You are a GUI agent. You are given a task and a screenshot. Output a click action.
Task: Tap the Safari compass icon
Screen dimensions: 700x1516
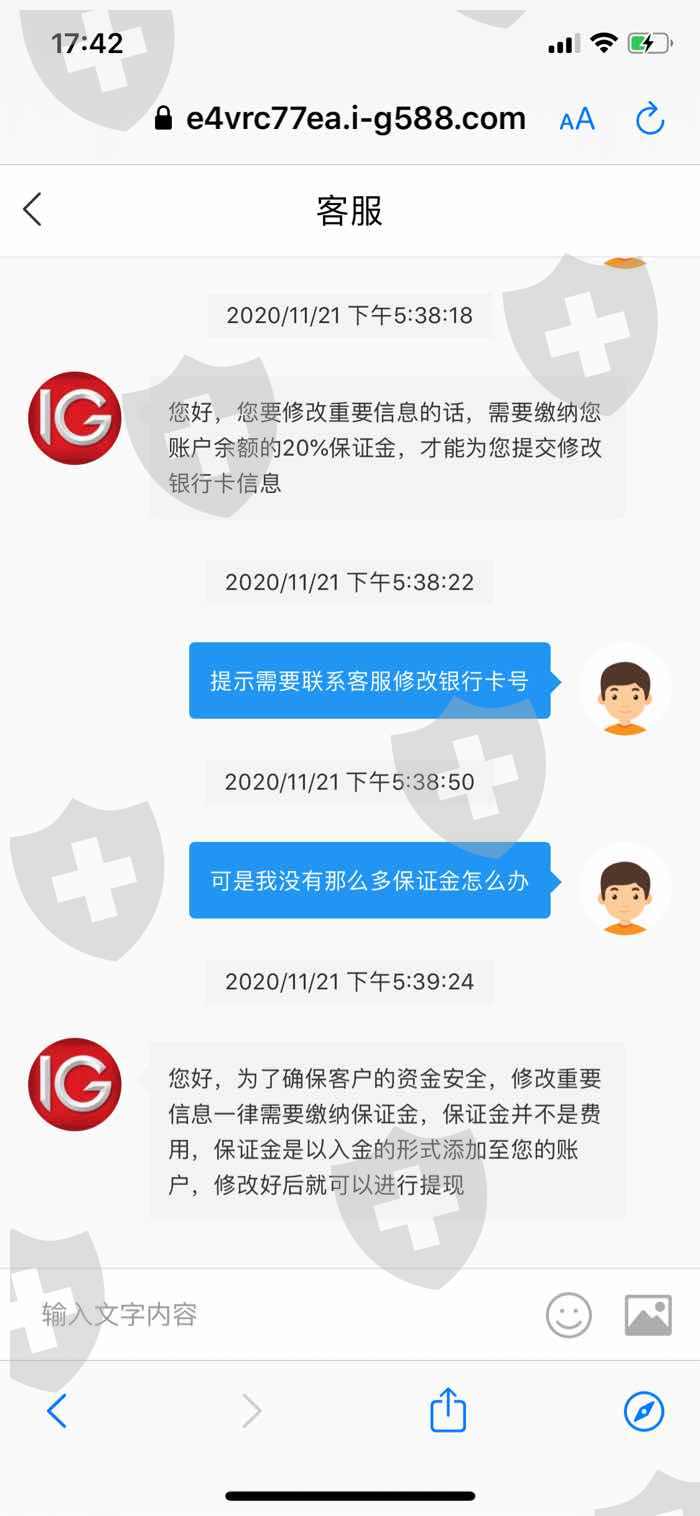click(x=644, y=1411)
